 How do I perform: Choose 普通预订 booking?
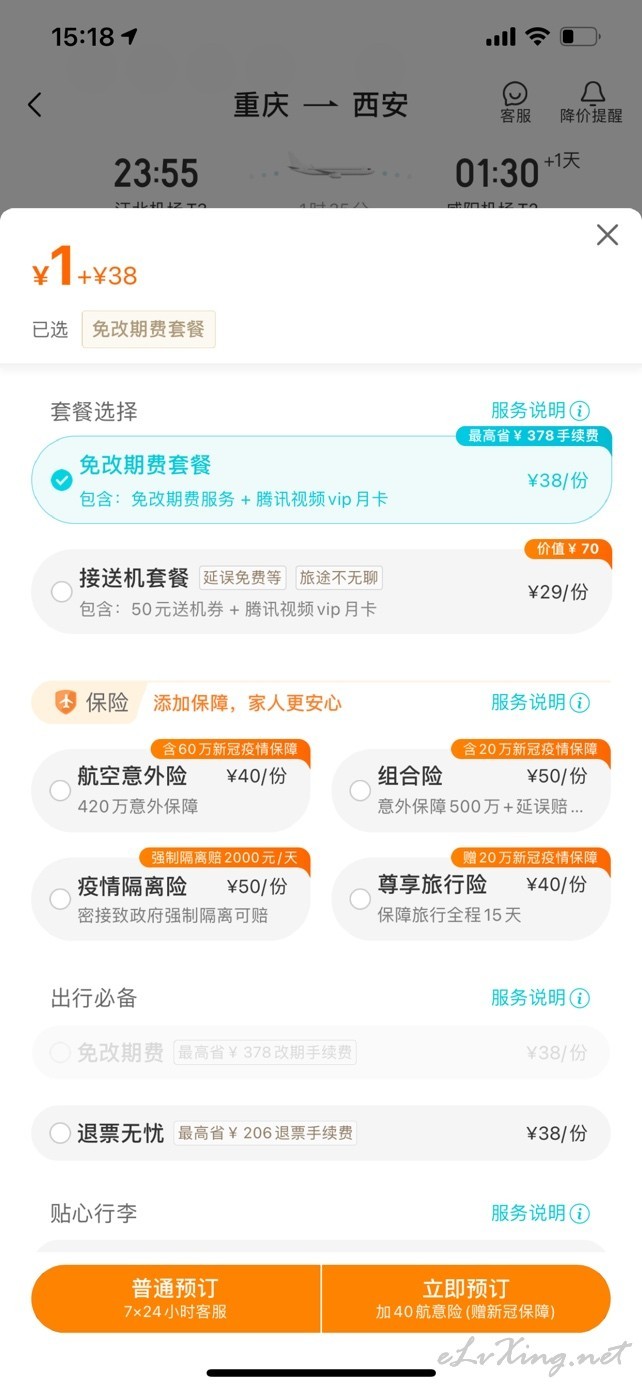pos(176,1298)
